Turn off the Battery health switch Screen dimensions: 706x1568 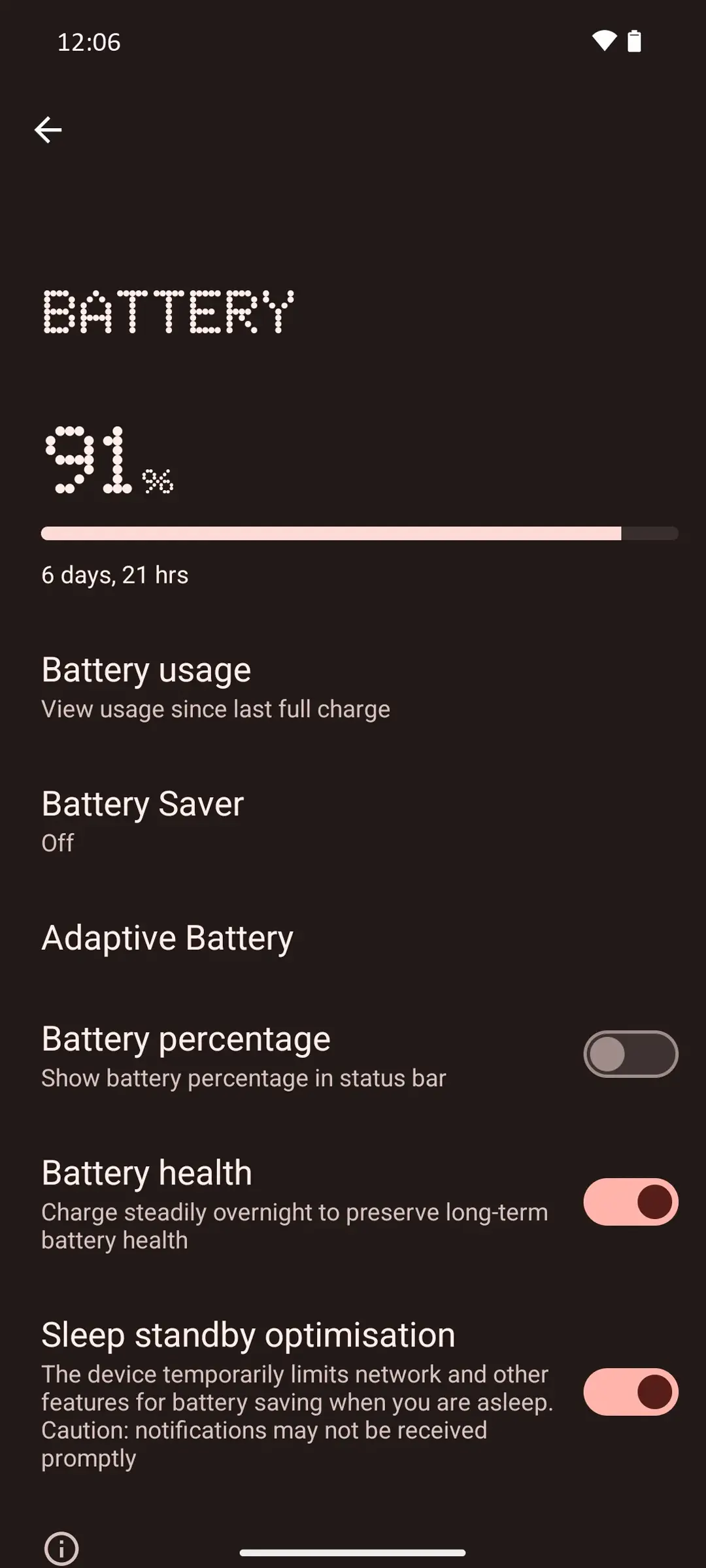coord(630,1201)
